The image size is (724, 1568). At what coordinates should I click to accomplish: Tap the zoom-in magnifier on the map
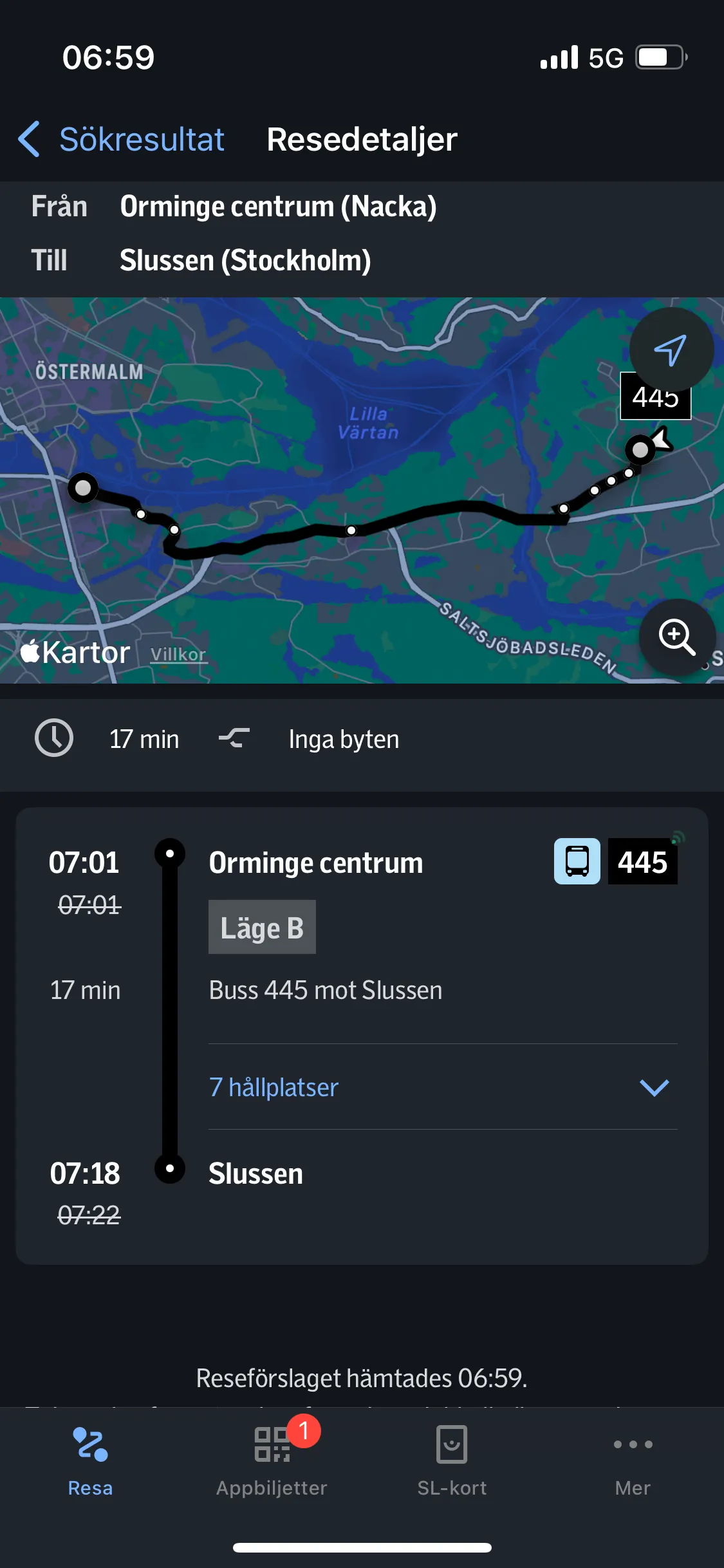pyautogui.click(x=676, y=637)
